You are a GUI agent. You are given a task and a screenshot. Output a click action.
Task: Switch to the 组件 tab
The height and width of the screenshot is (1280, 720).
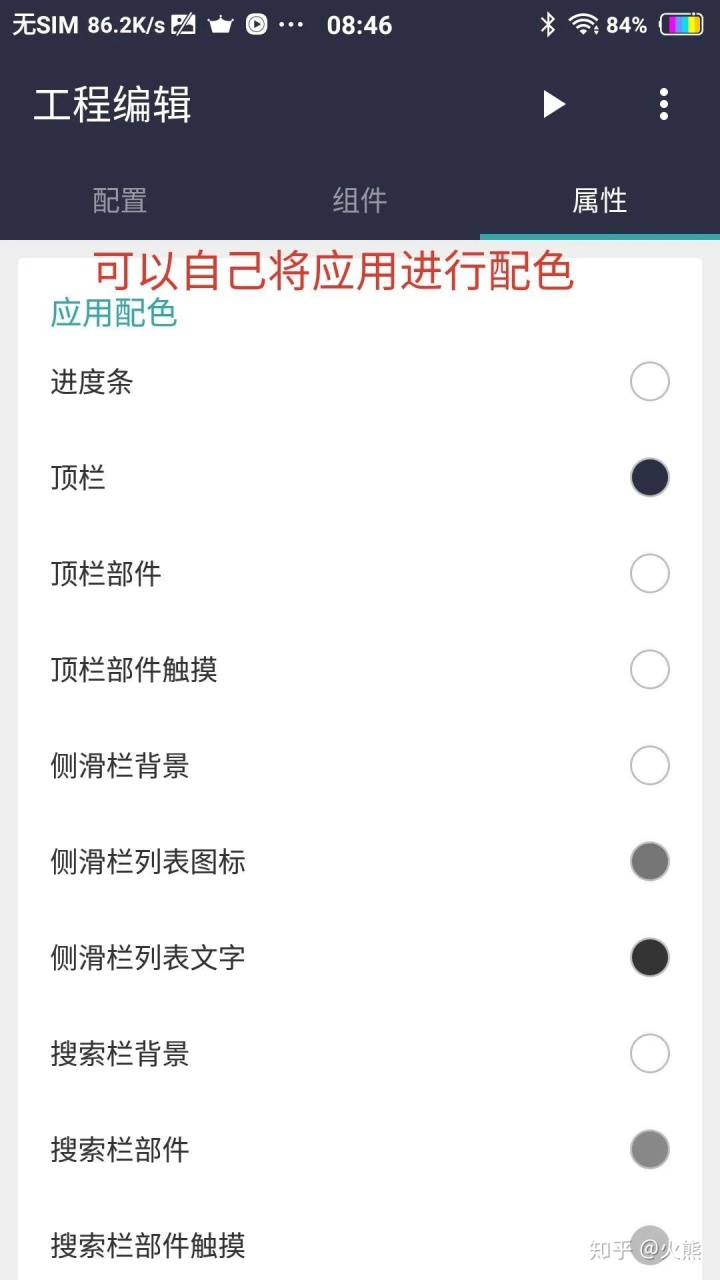tap(360, 200)
